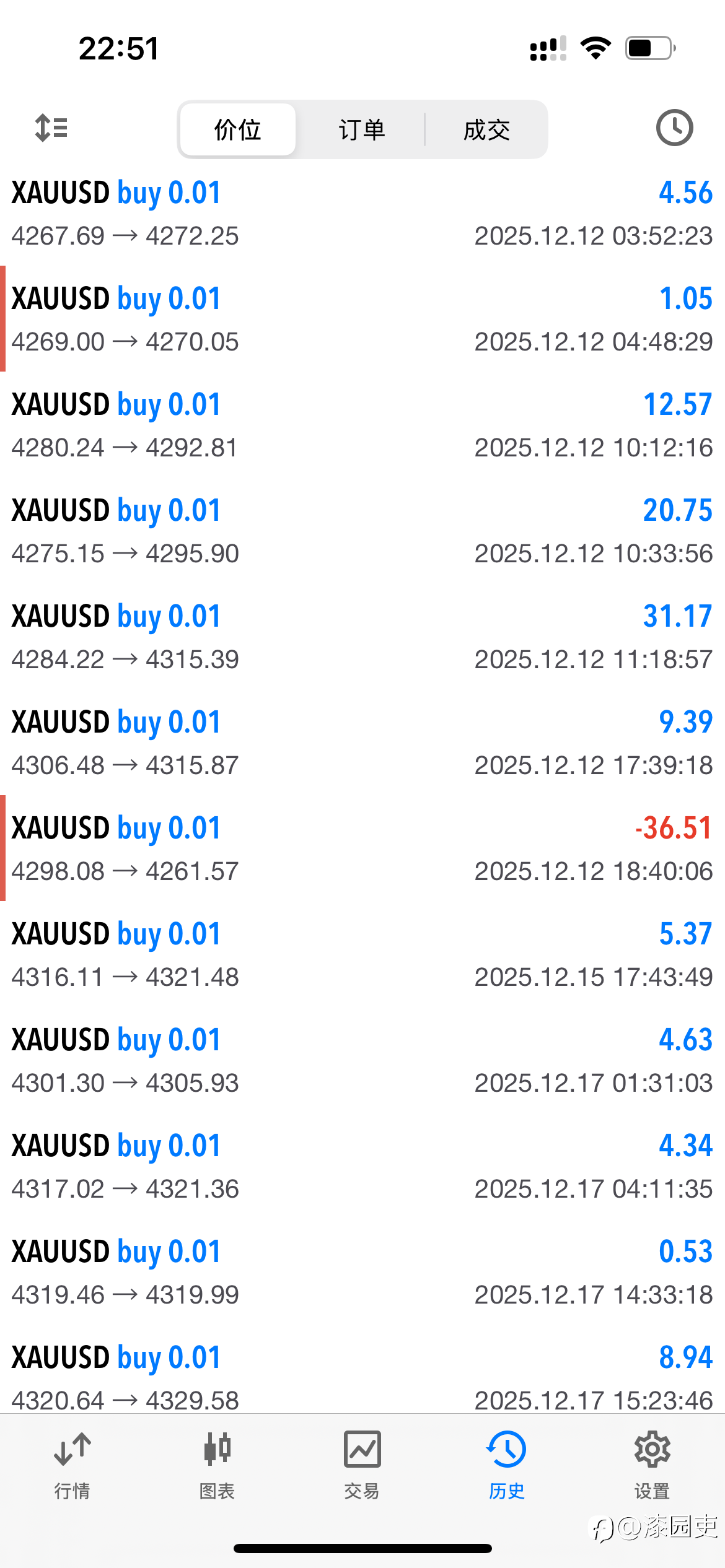Open the sort options icon
The height and width of the screenshot is (1568, 725).
(51, 128)
